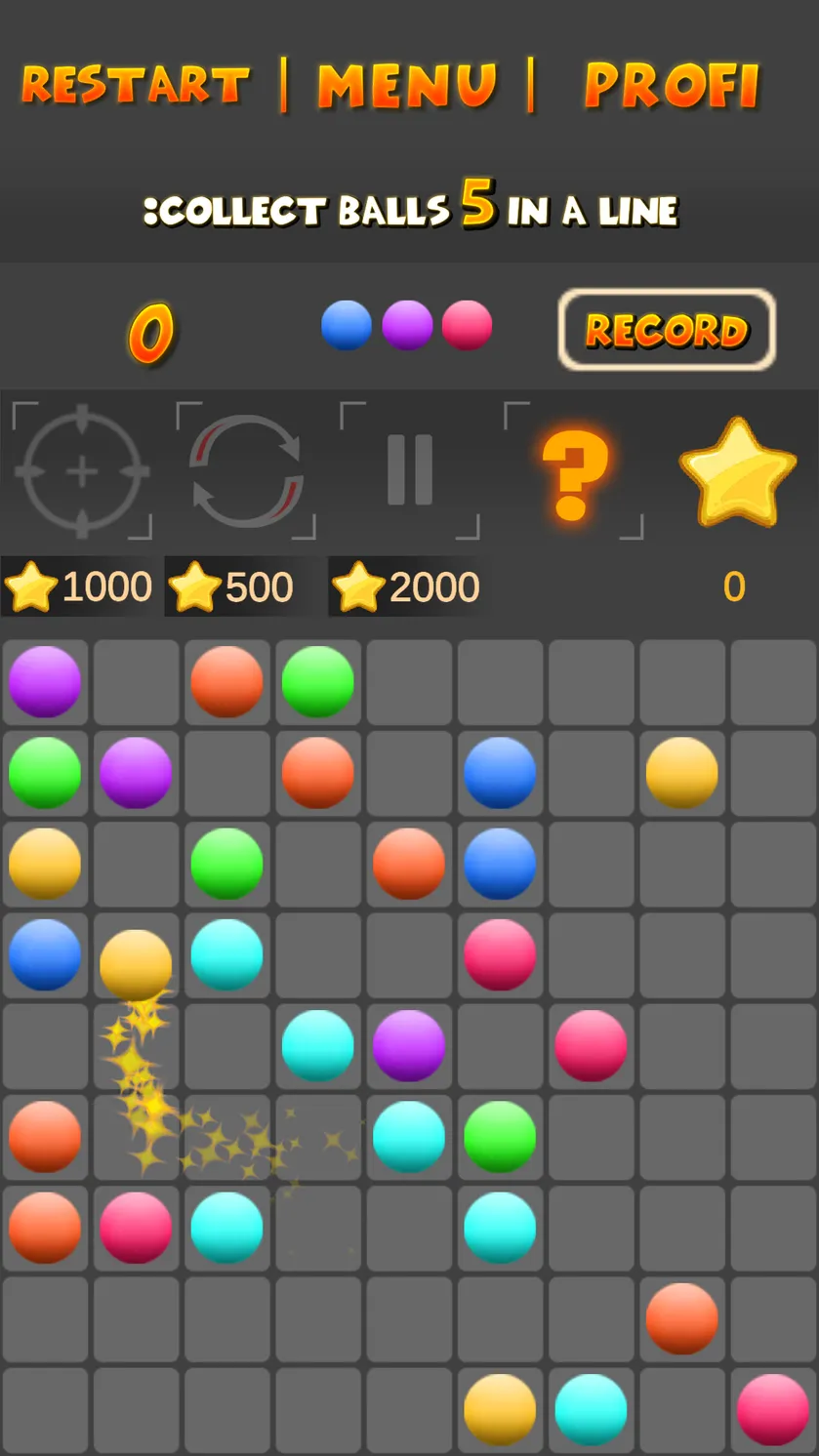This screenshot has width=819, height=1456.
Task: Tap the gold star icon
Action: click(738, 473)
